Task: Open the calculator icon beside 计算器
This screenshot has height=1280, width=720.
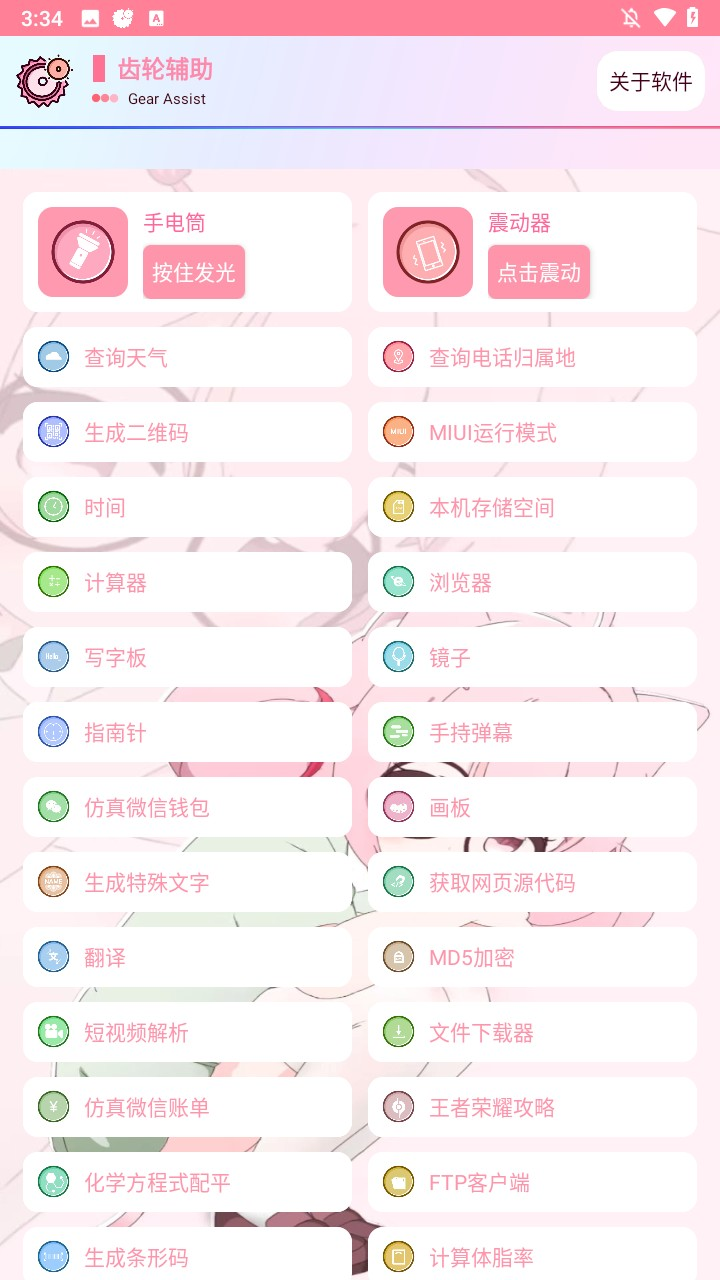Action: (53, 582)
